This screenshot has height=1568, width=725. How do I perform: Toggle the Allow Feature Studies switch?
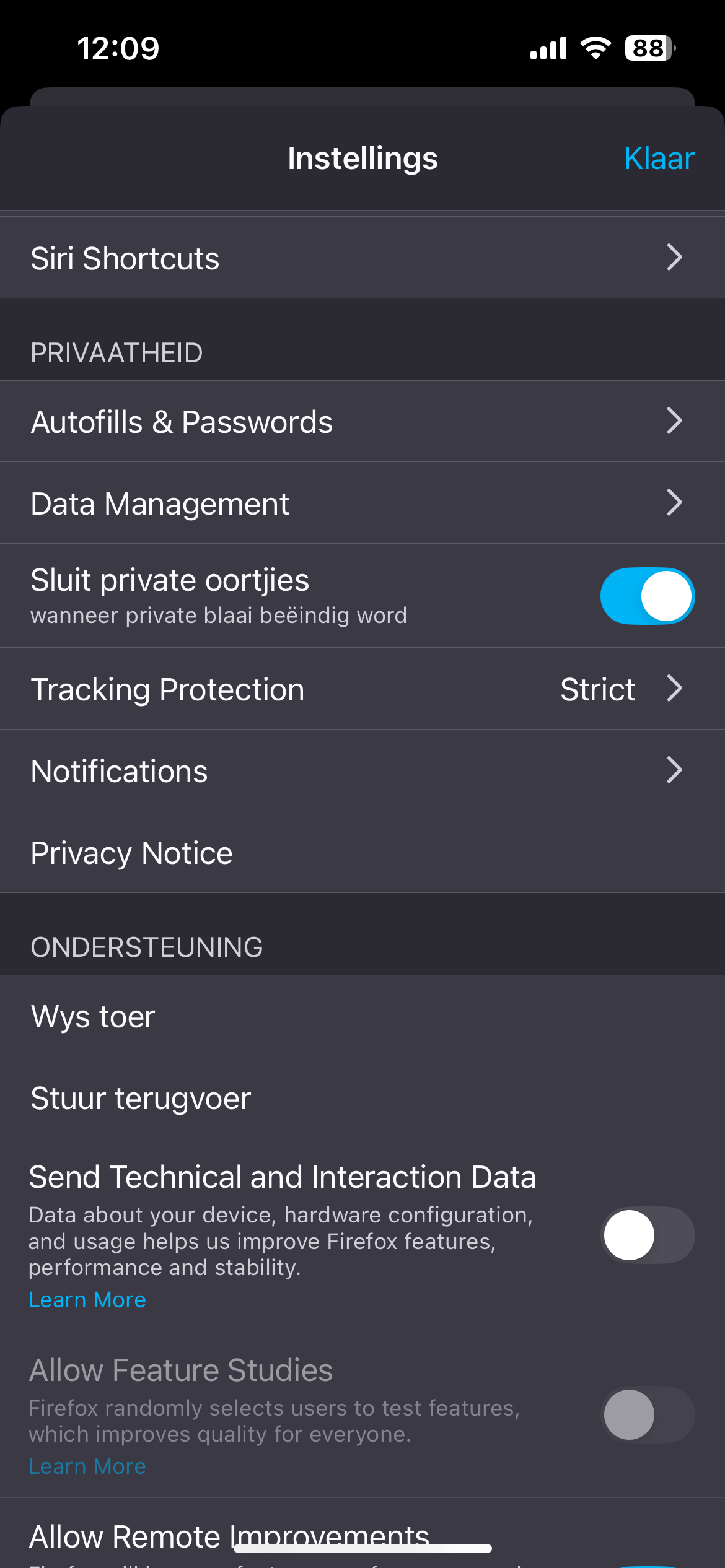(x=647, y=1415)
